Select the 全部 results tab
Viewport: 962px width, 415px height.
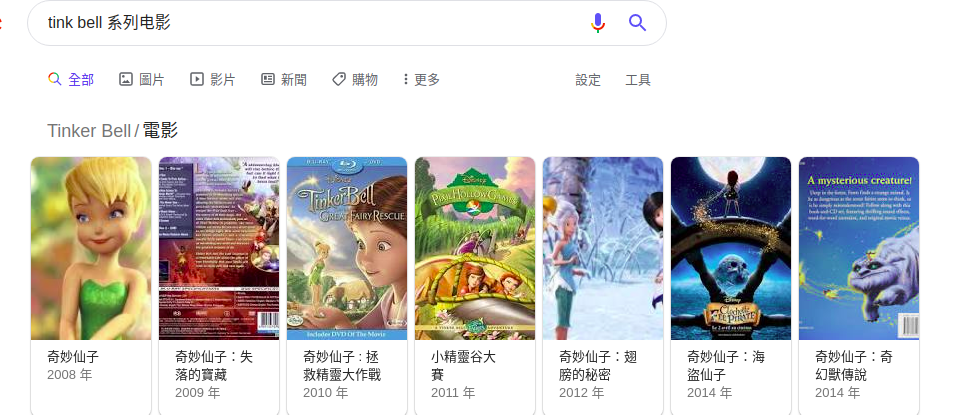(71, 80)
